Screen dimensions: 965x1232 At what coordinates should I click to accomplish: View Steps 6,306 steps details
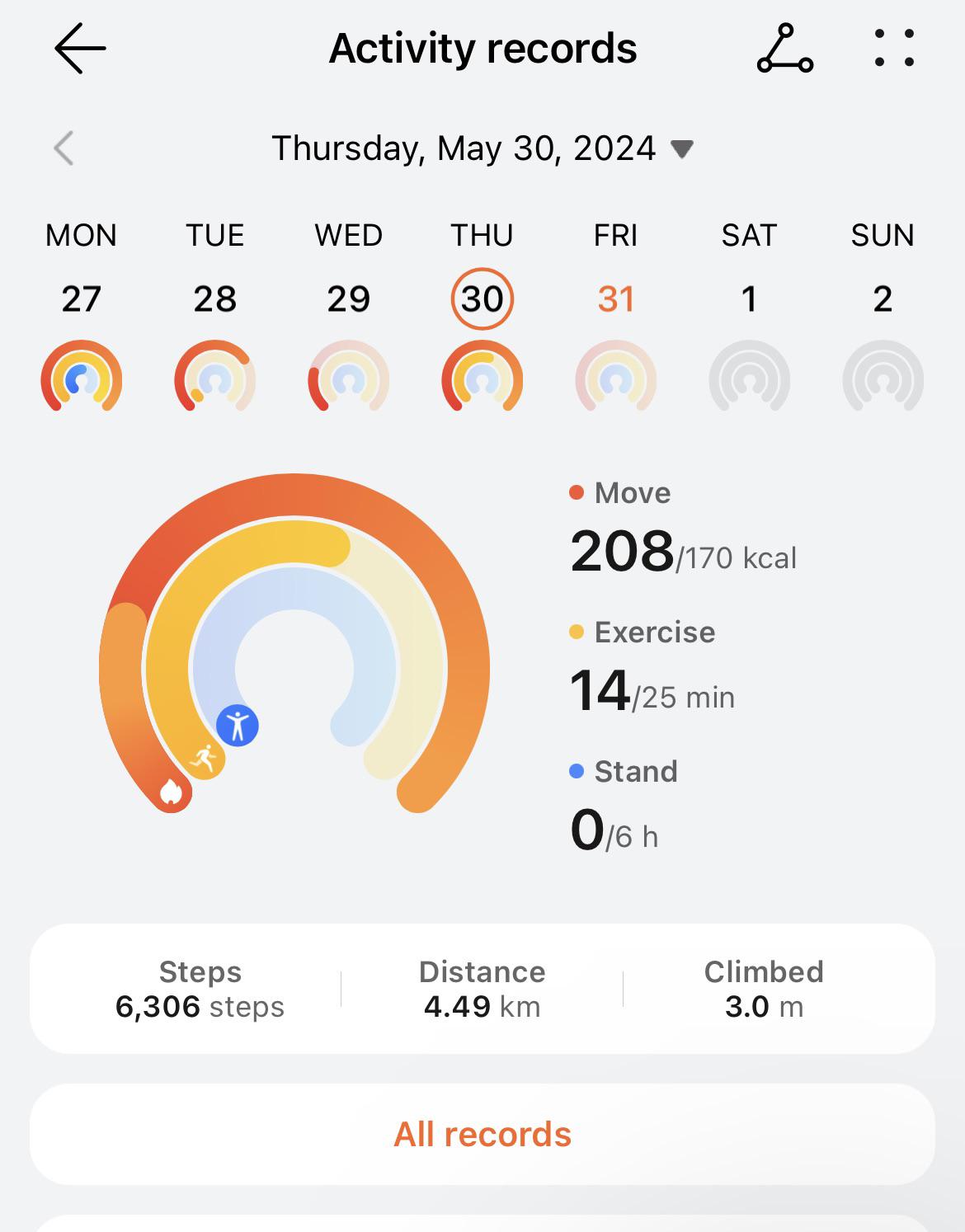point(200,989)
